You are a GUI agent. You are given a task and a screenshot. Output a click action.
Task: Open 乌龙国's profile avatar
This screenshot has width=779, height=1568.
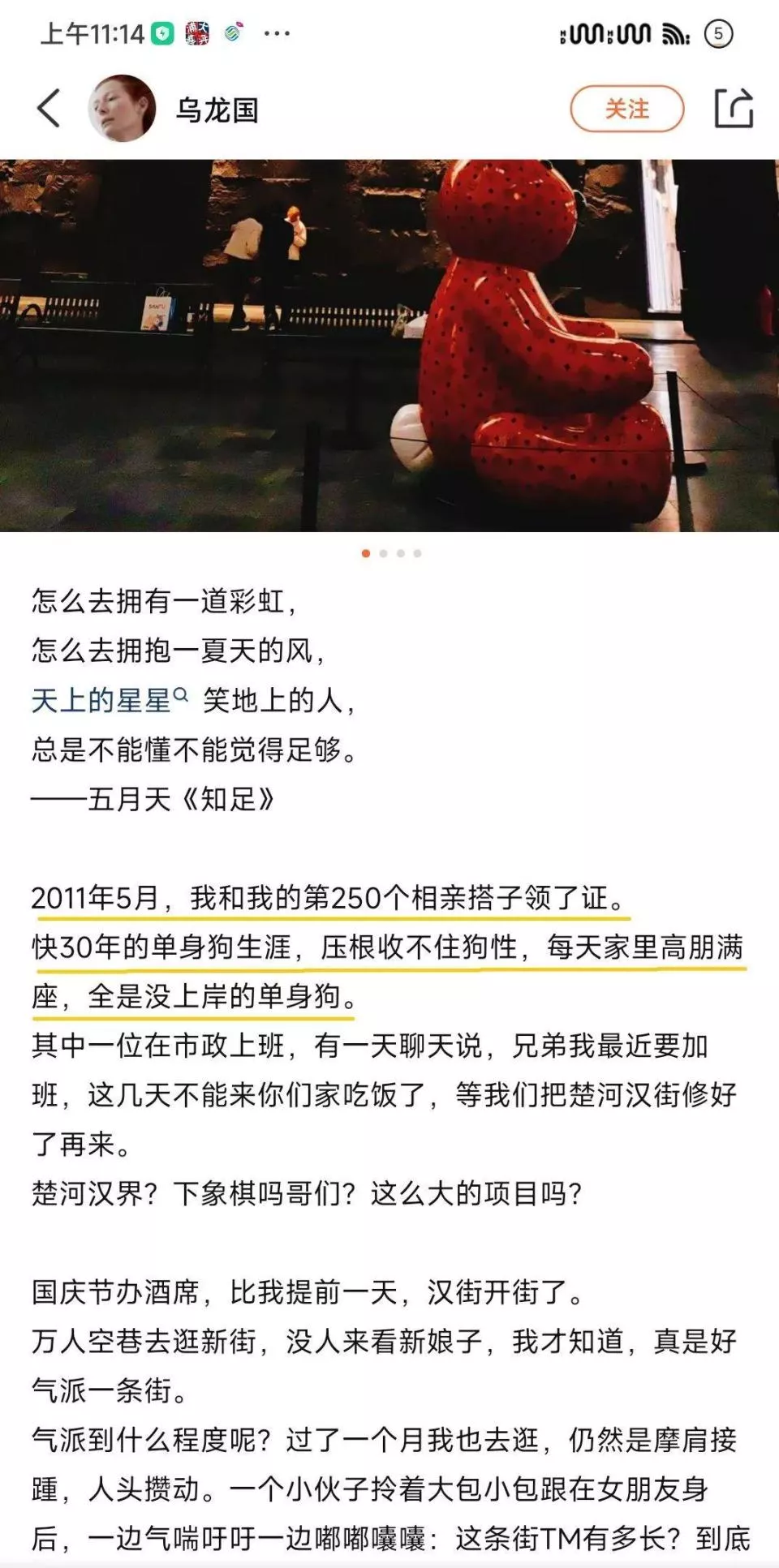click(122, 109)
